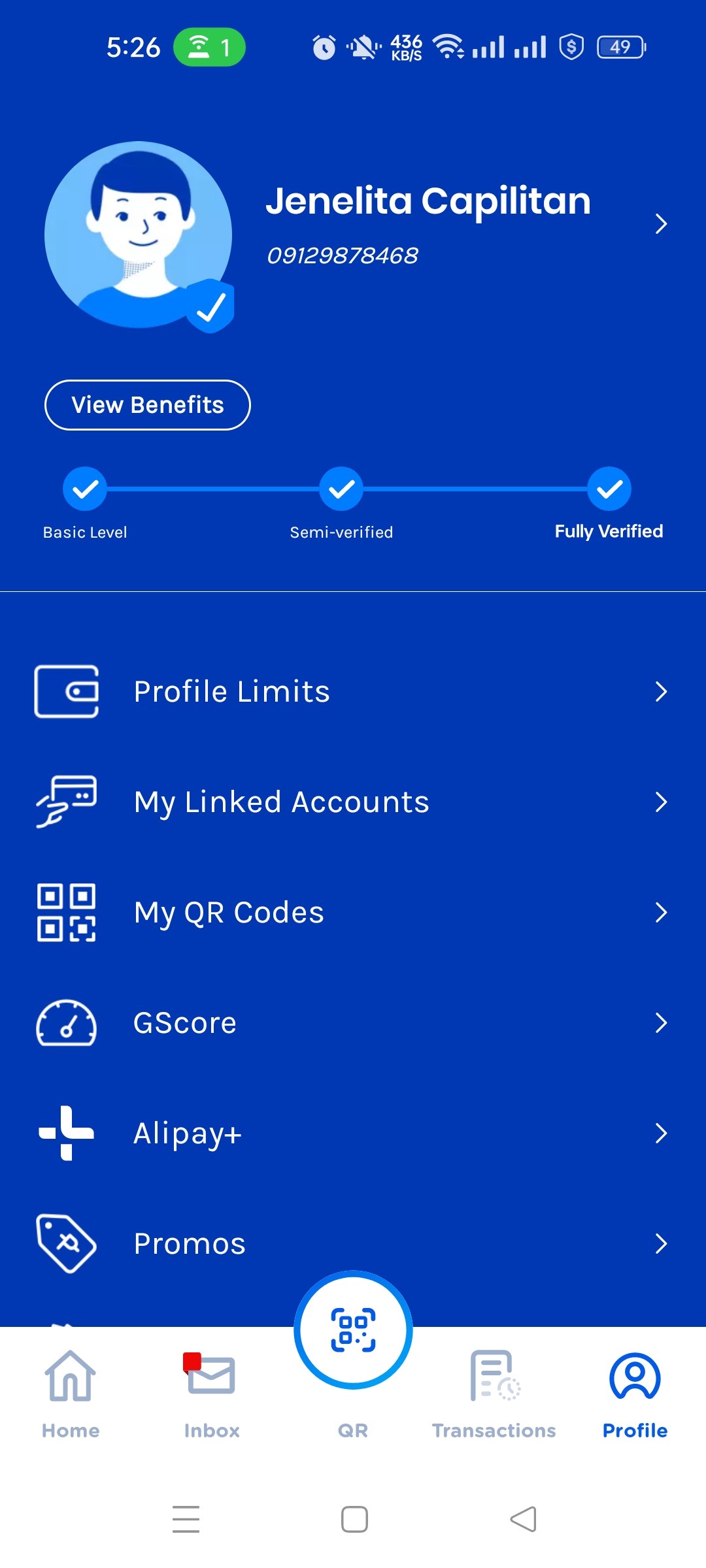Open Profile Limits
Viewport: 706px width, 1568px height.
[x=353, y=691]
